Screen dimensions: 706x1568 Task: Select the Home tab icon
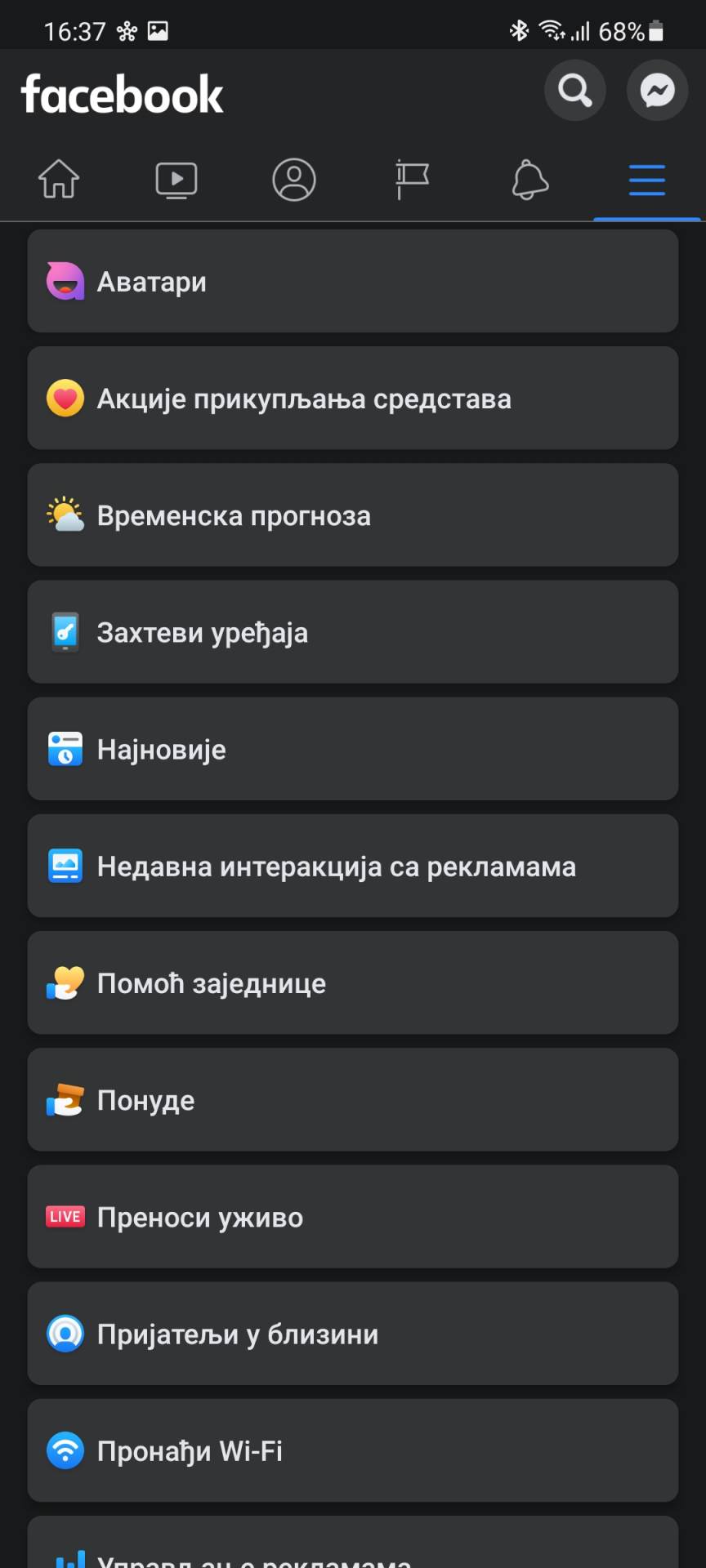[58, 180]
